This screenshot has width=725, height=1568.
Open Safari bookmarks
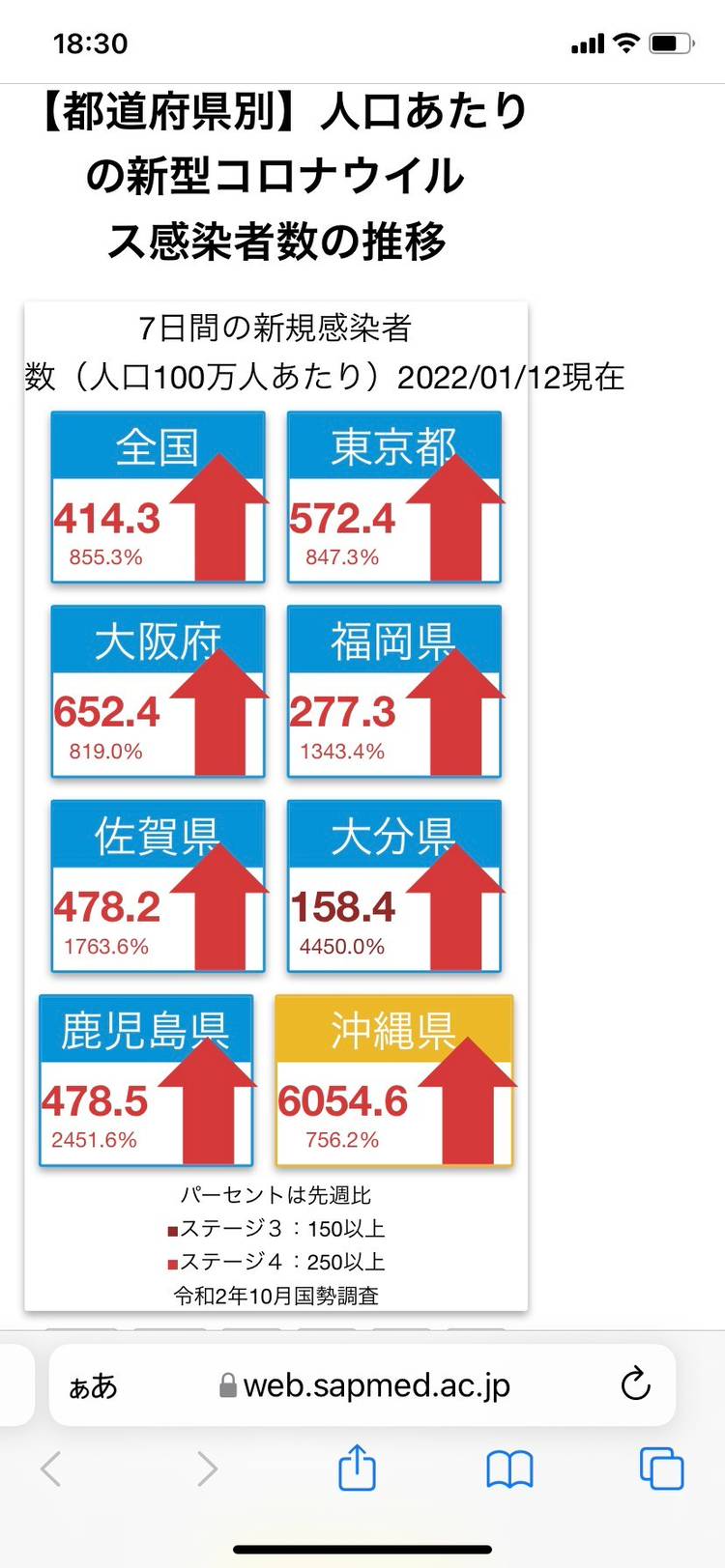click(509, 1469)
